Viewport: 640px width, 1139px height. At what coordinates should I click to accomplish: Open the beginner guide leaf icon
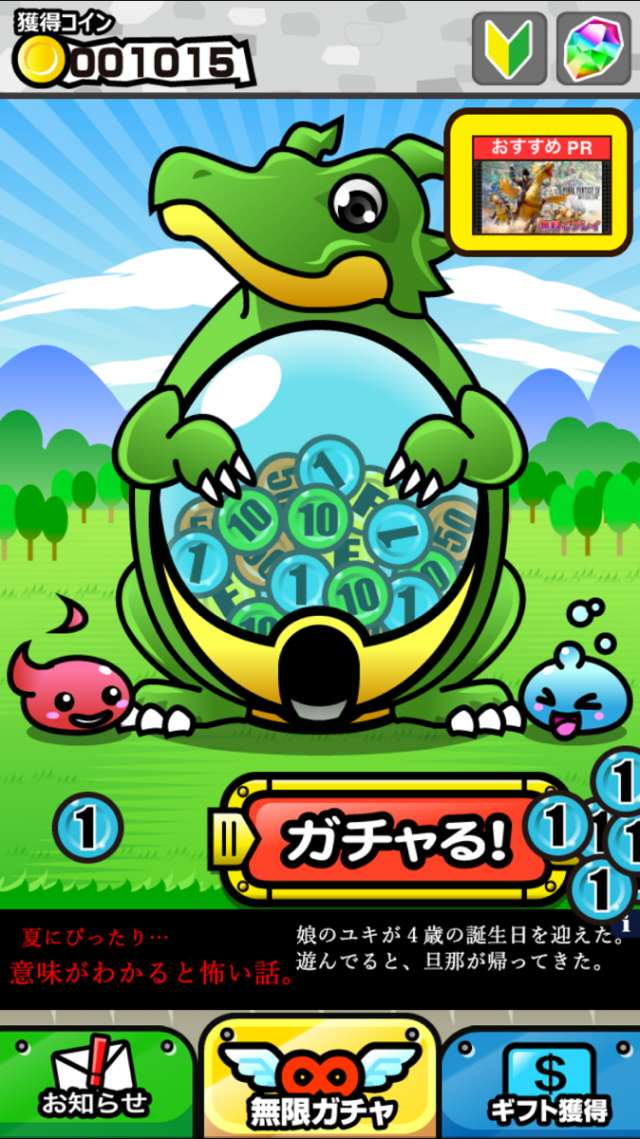[x=509, y=48]
